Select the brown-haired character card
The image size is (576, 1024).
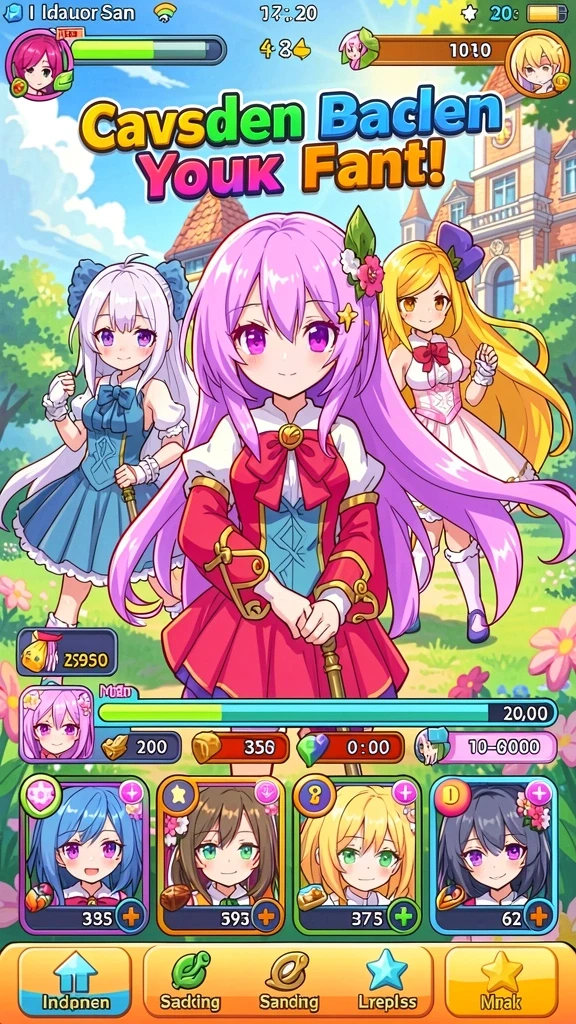pos(221,856)
